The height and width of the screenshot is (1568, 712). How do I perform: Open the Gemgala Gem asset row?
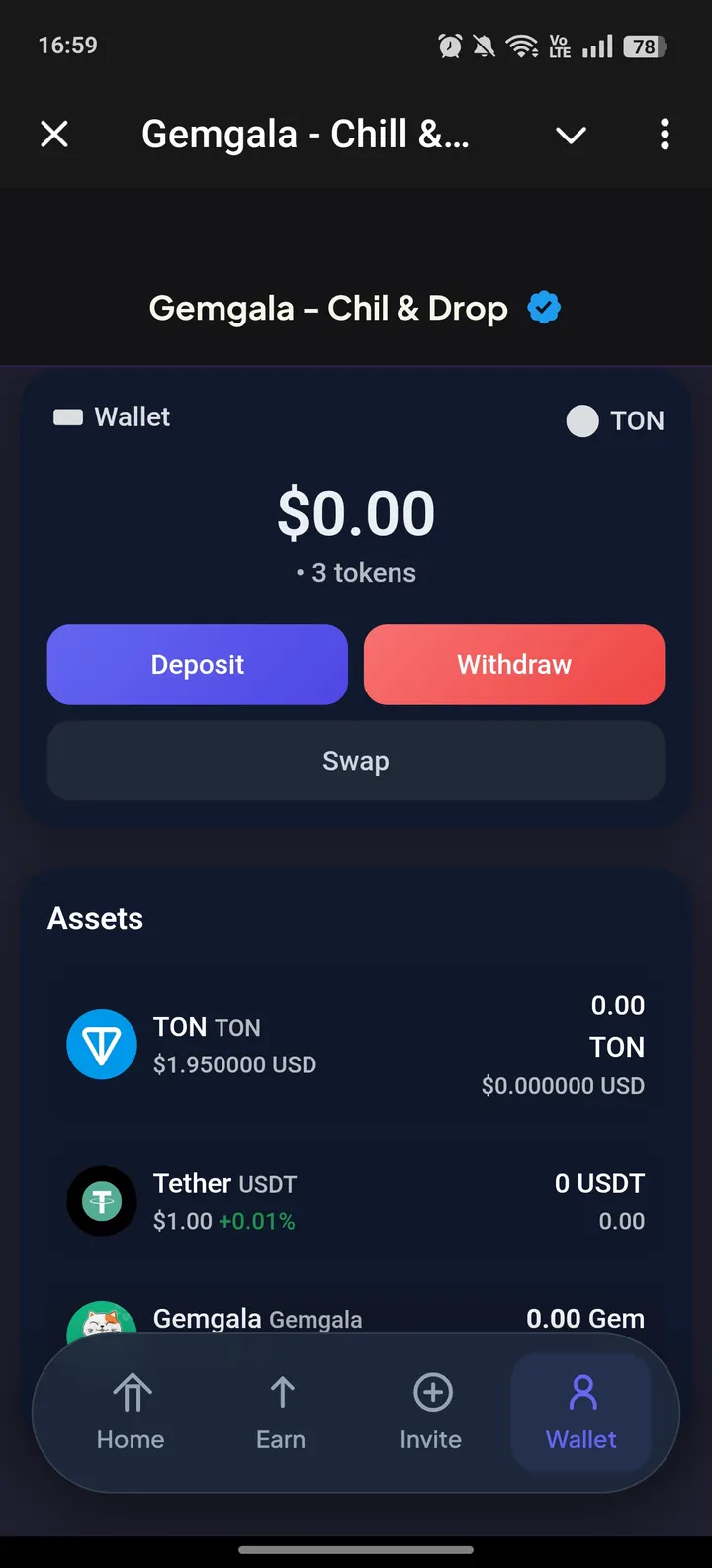click(x=356, y=1314)
